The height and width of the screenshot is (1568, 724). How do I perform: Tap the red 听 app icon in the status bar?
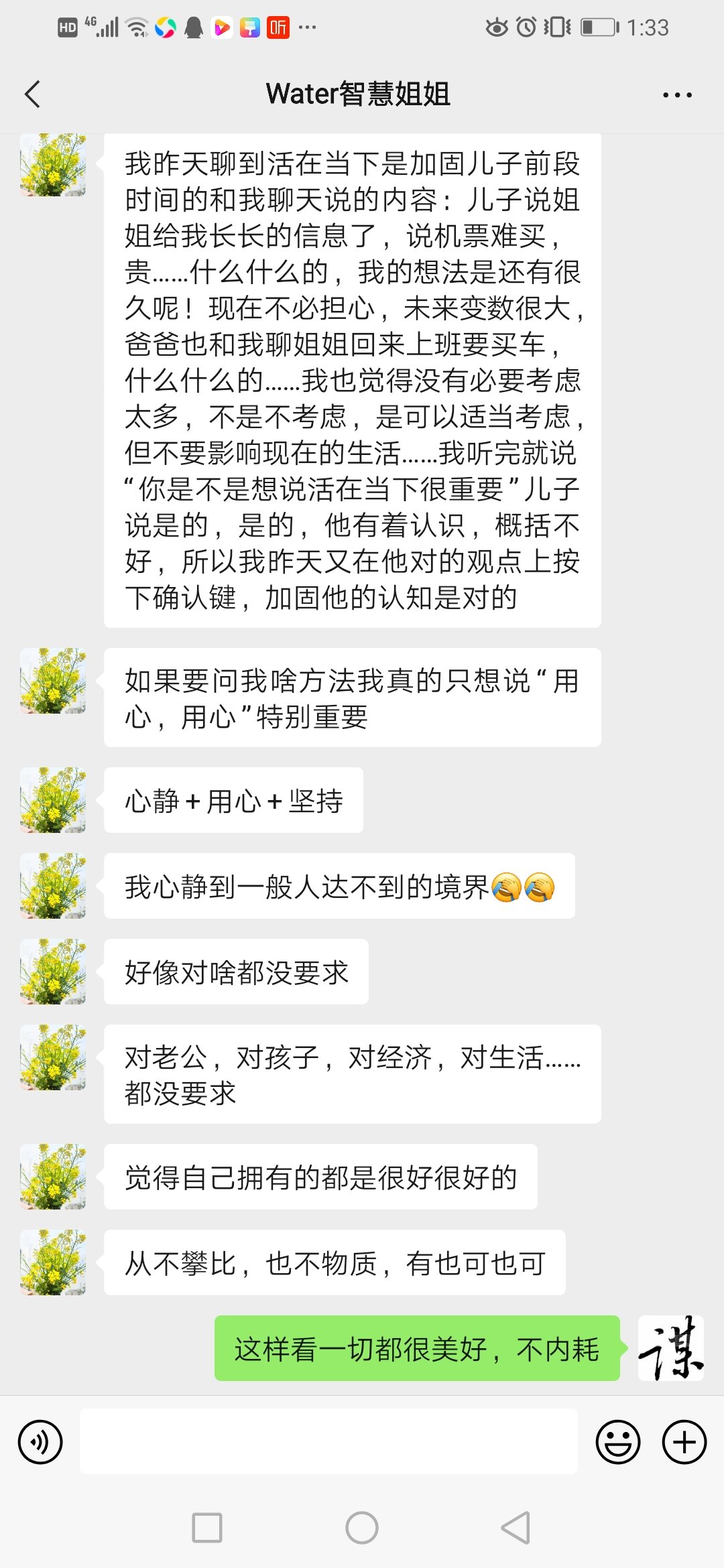tap(280, 27)
